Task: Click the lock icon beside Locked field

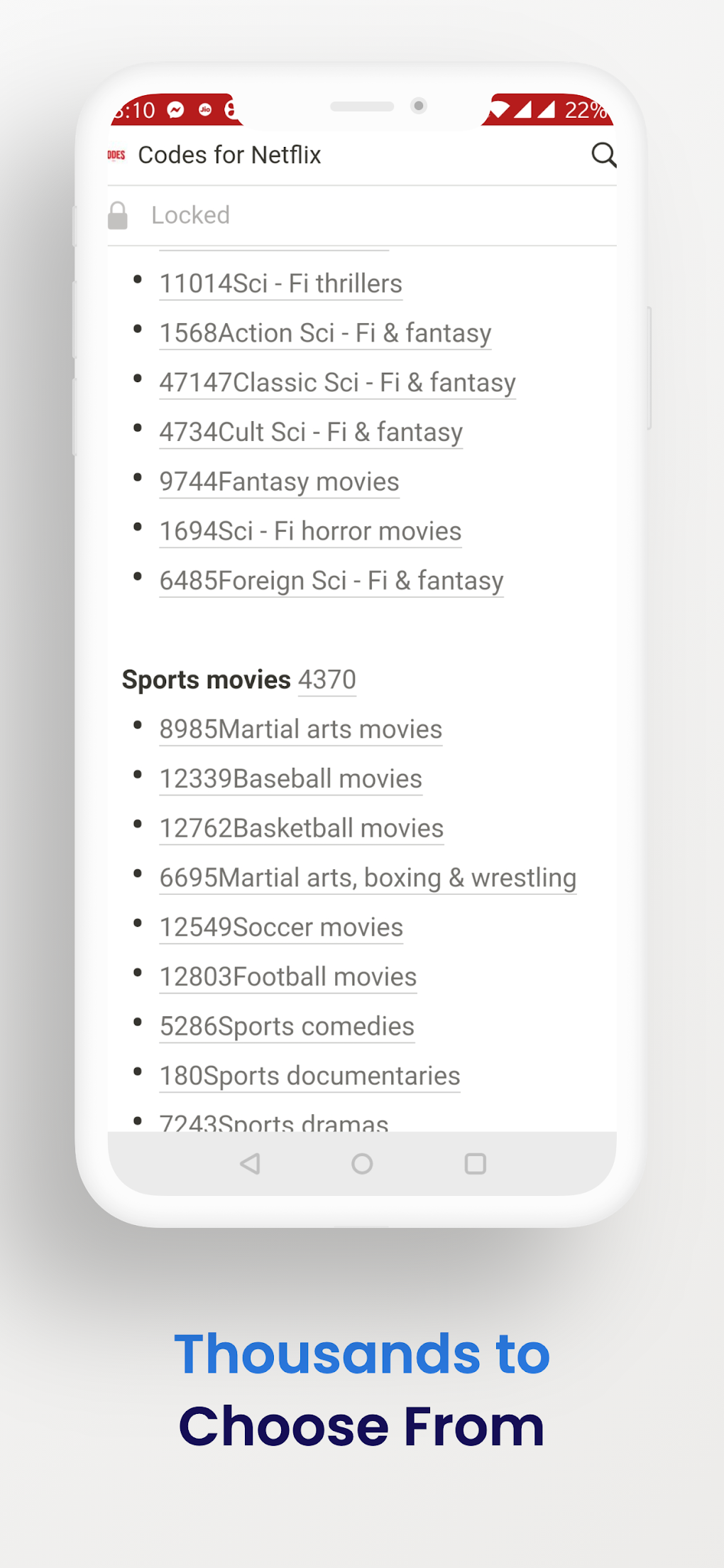Action: (x=118, y=215)
